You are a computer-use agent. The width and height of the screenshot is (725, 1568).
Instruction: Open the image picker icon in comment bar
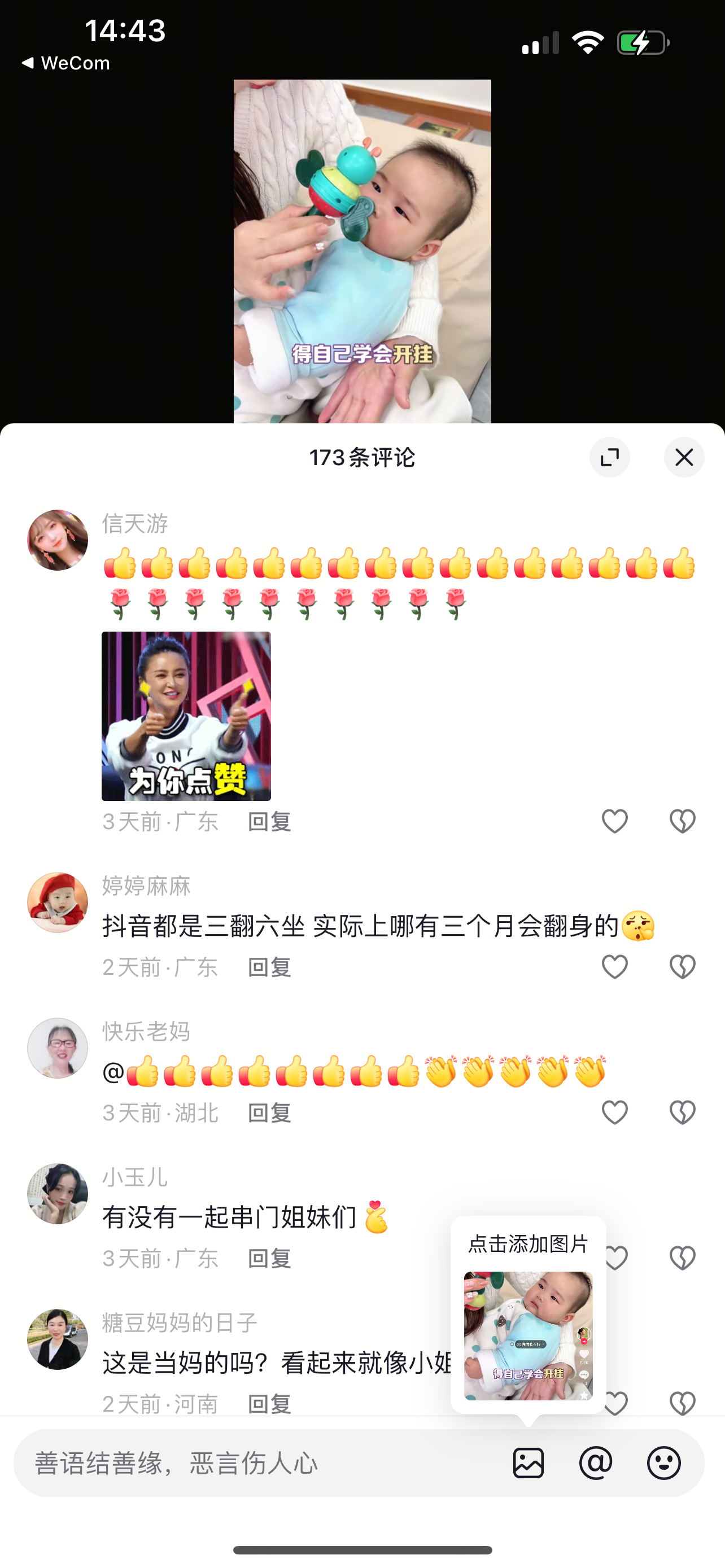529,1462
